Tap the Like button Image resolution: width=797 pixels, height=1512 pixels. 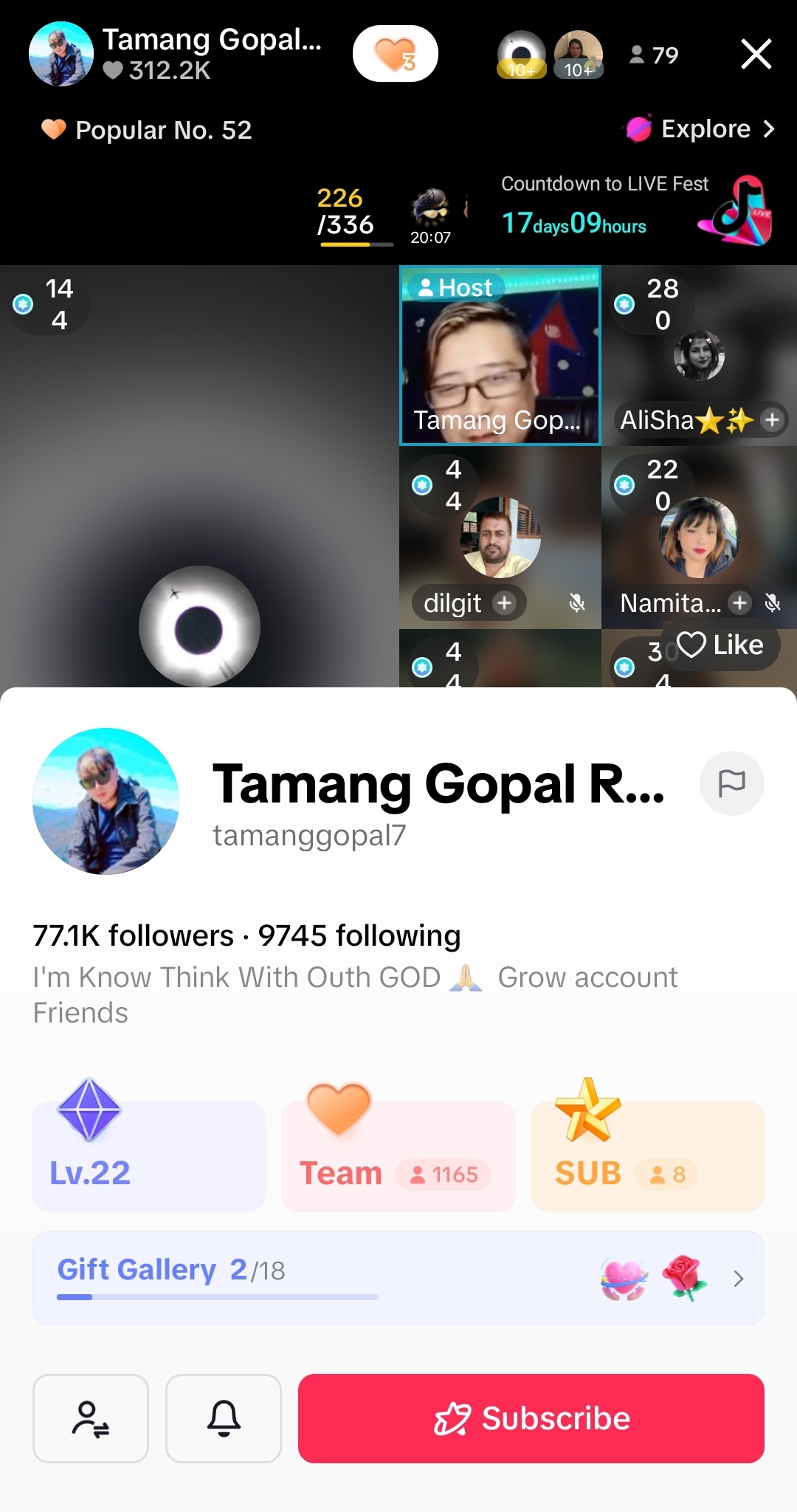pos(720,645)
